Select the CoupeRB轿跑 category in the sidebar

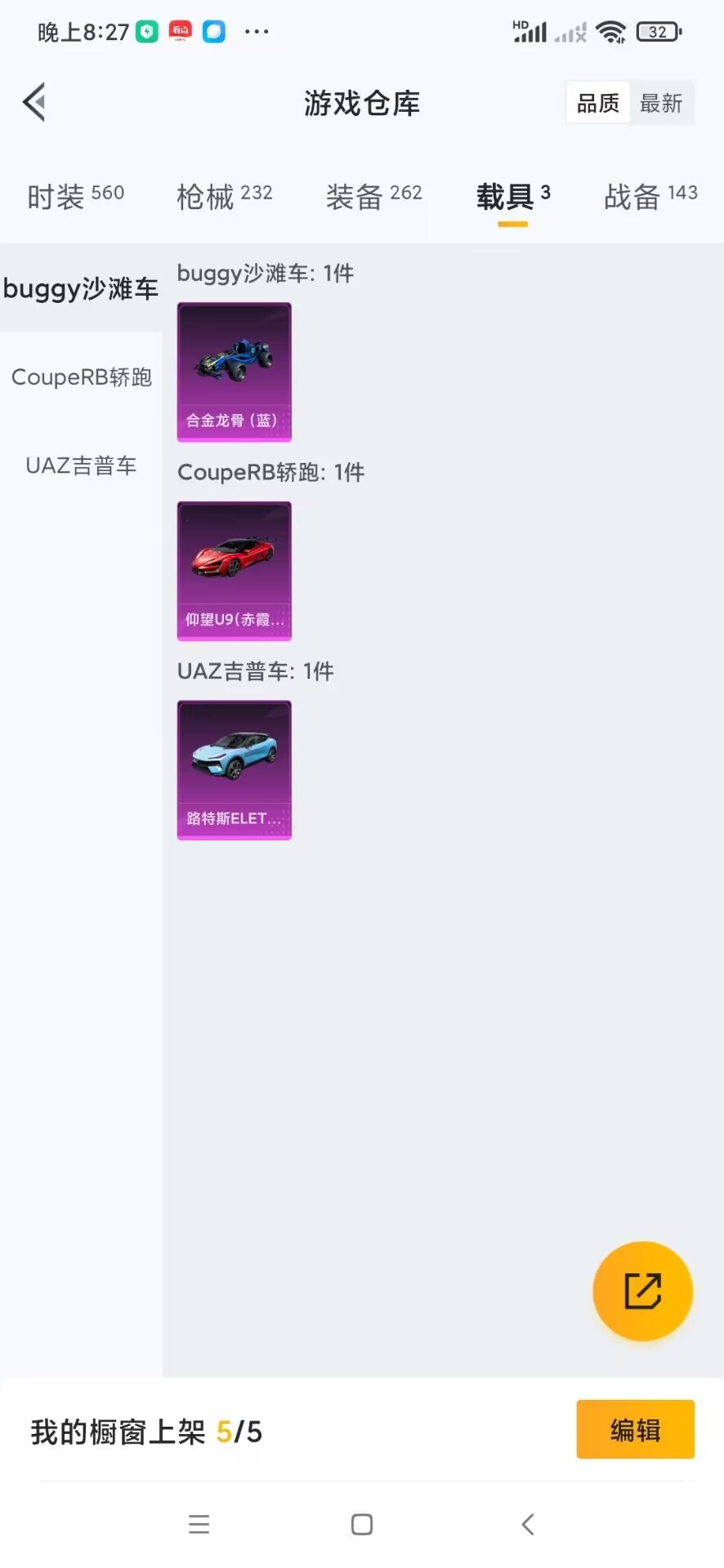tap(81, 376)
